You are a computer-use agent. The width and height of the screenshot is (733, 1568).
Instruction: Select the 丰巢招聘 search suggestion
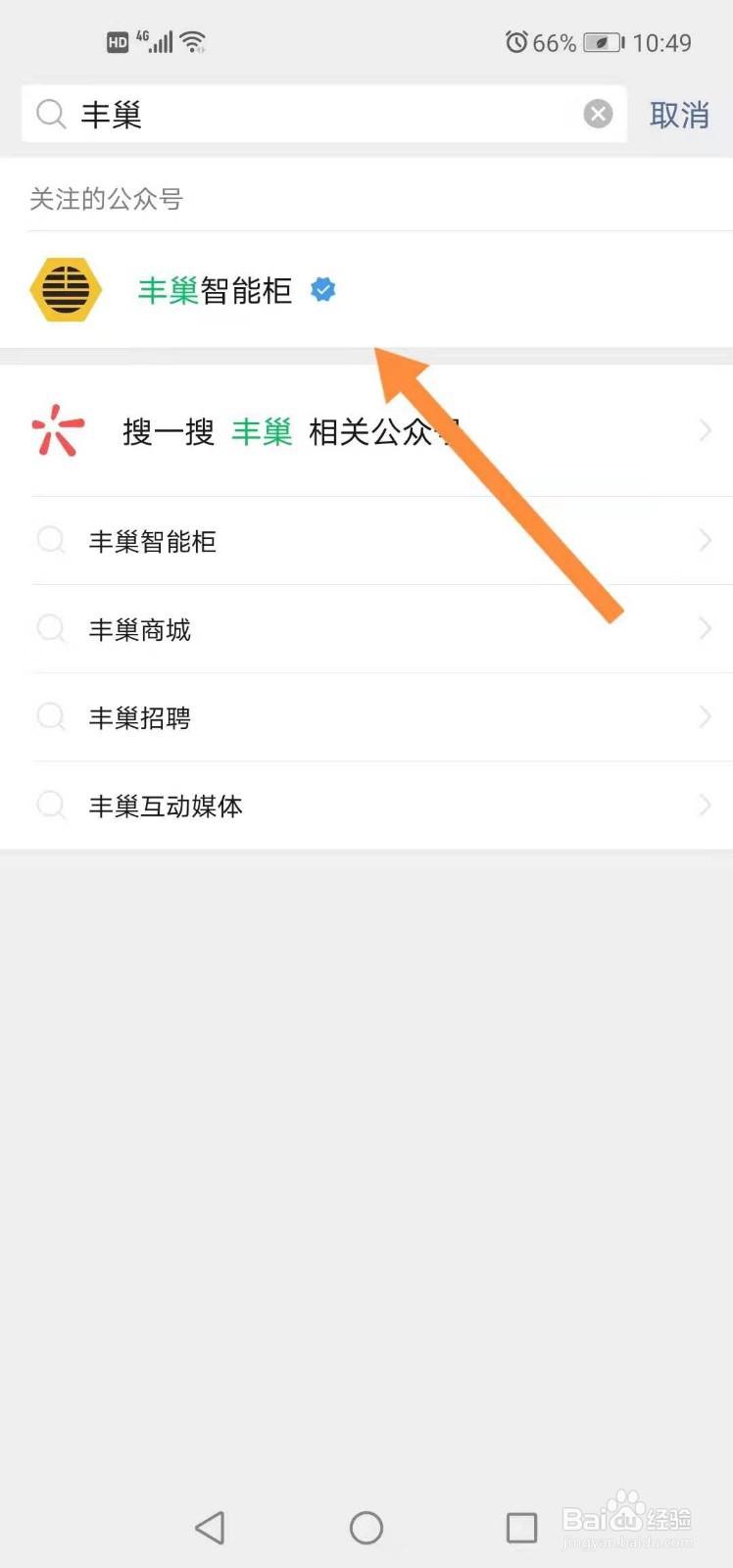pos(139,716)
